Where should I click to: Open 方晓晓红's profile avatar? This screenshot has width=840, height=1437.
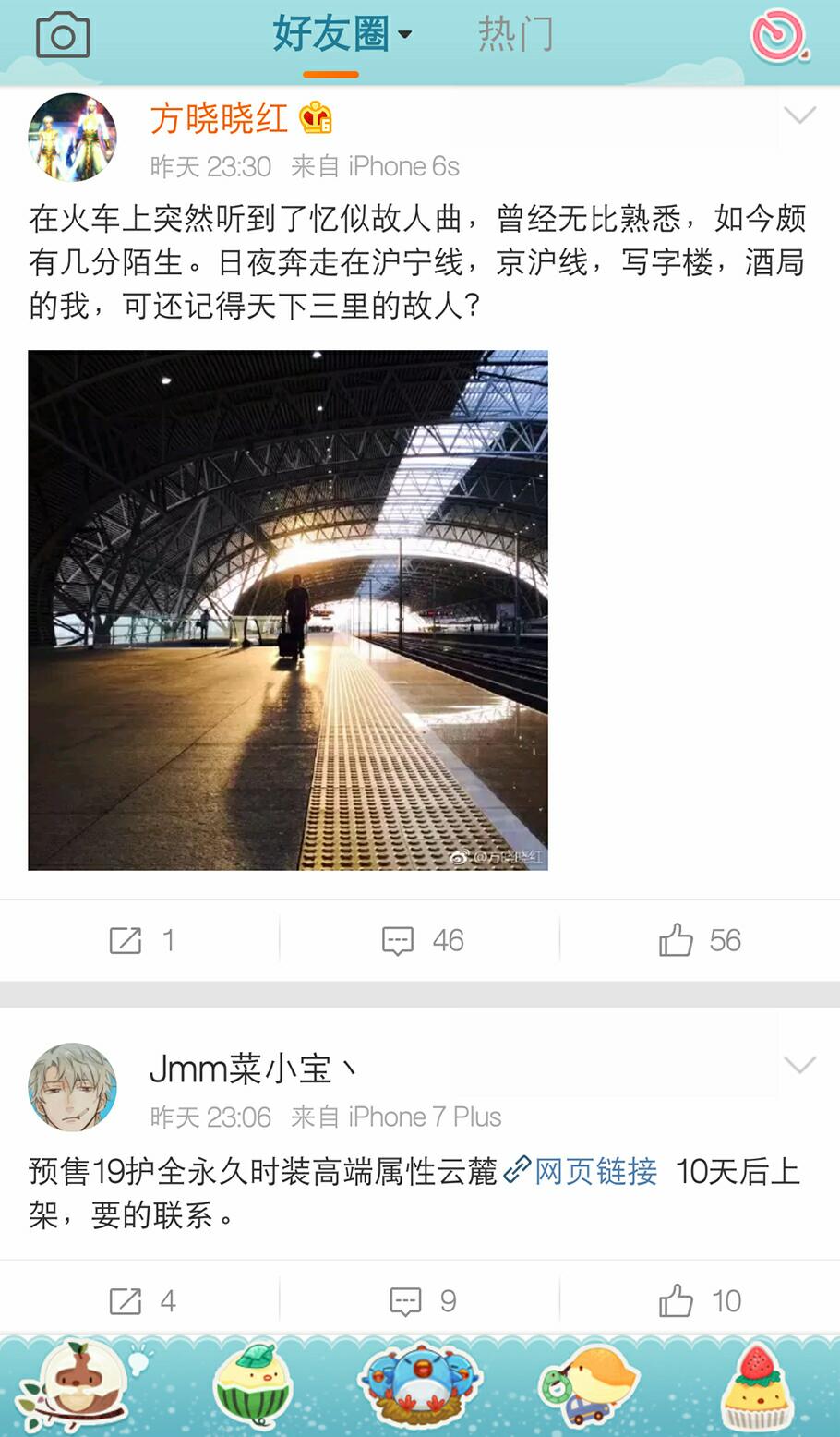tap(73, 138)
